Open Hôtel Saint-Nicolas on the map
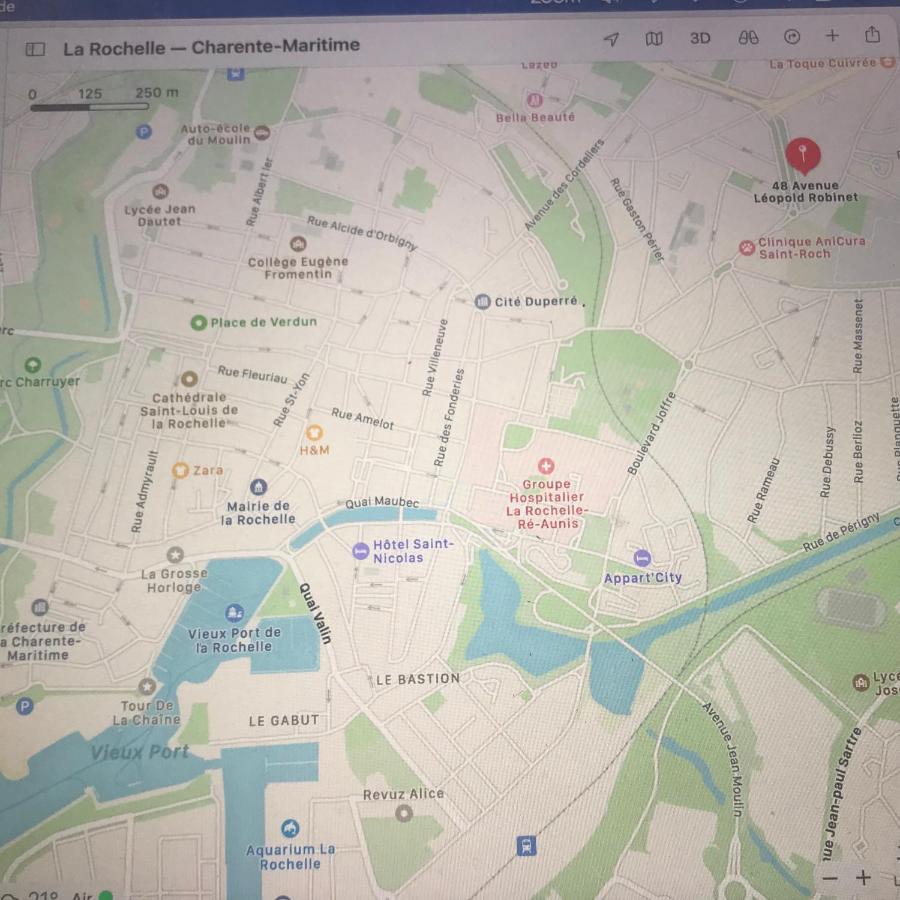 [x=361, y=550]
